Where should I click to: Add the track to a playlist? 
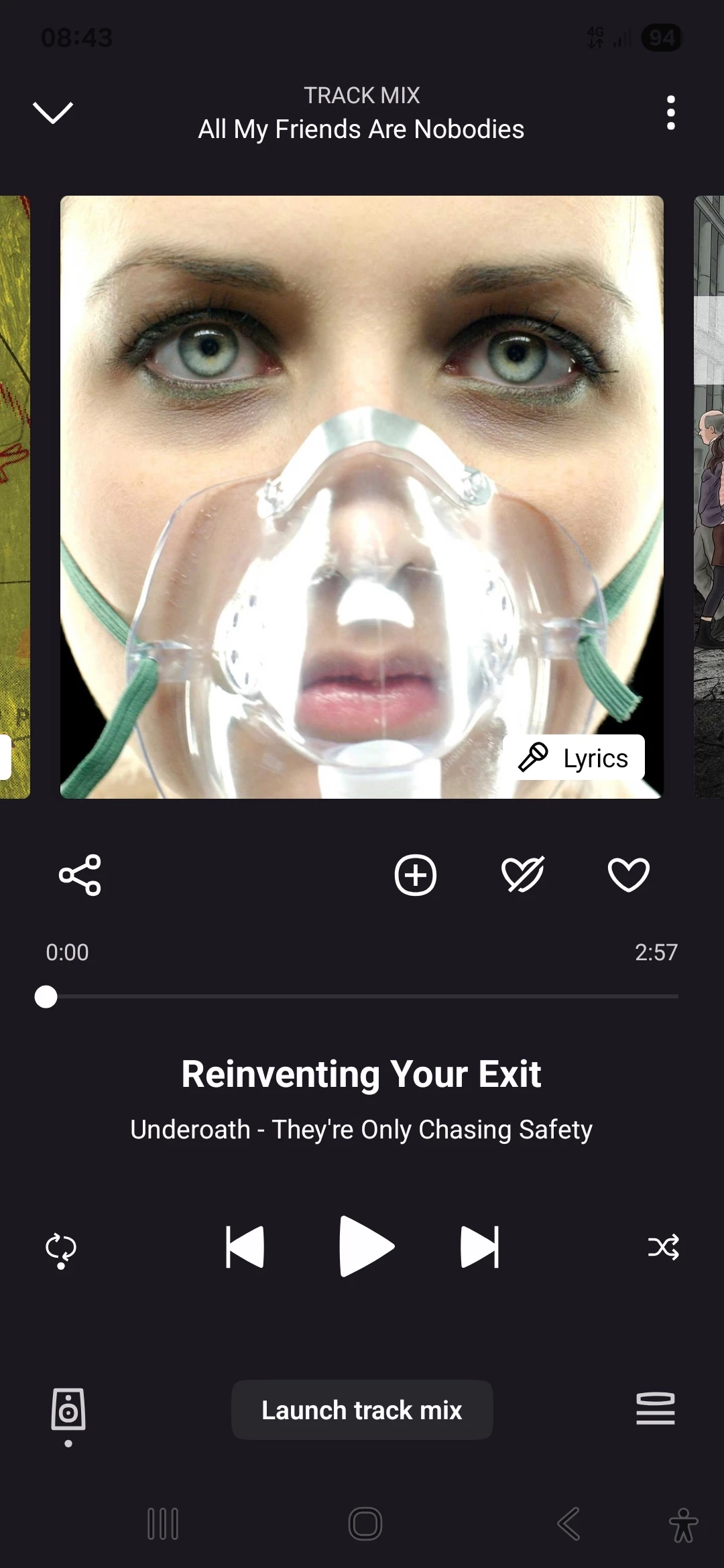(x=416, y=875)
